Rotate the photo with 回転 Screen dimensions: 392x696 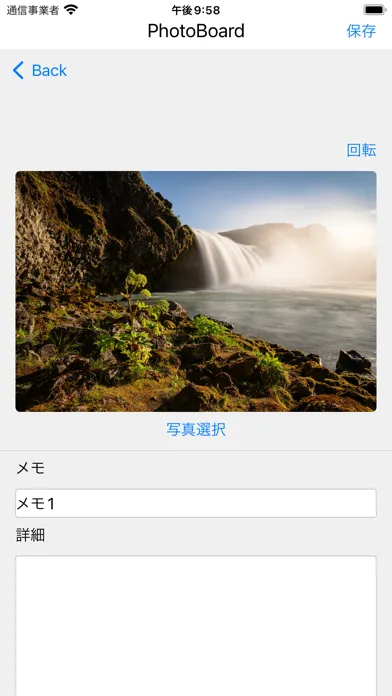click(x=361, y=150)
